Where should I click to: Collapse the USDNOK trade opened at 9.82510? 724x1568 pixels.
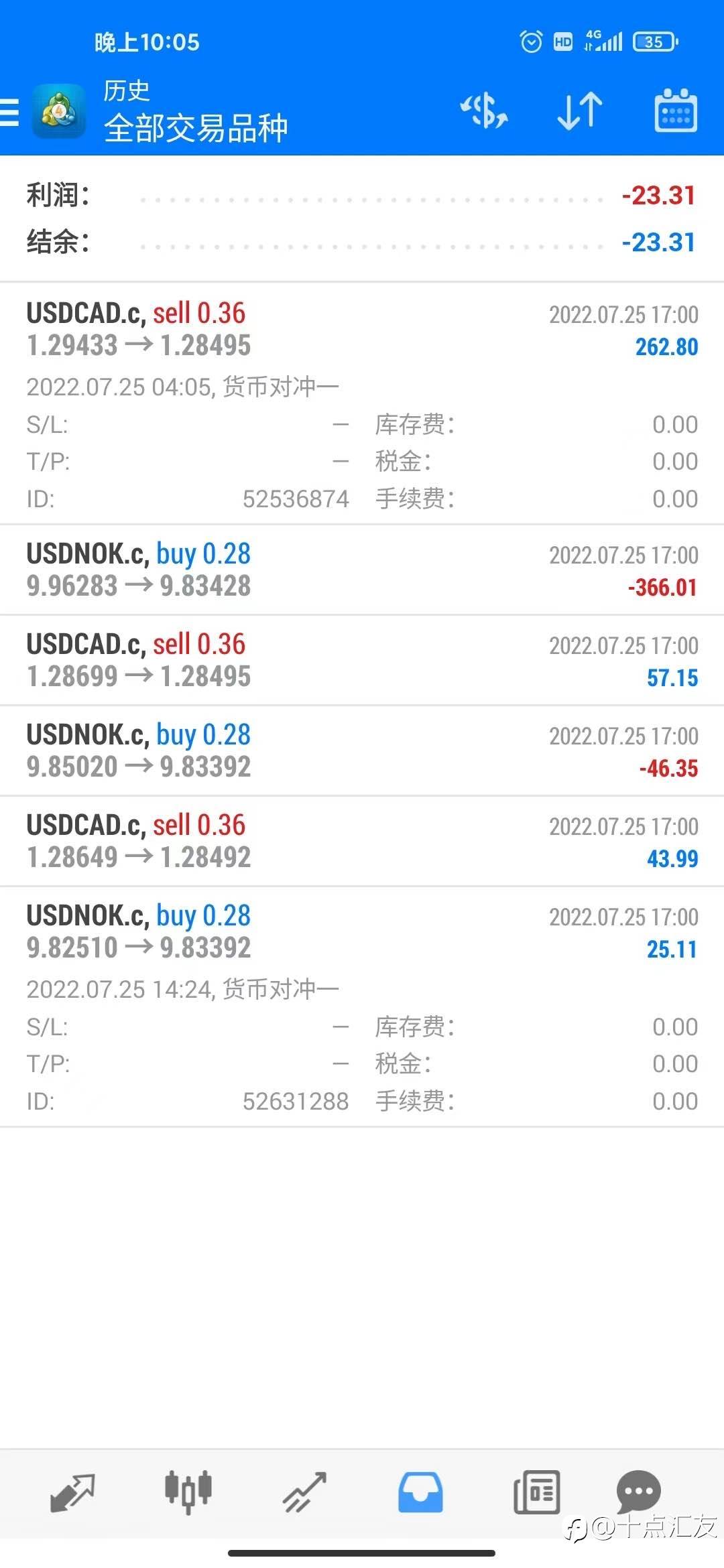click(x=362, y=931)
